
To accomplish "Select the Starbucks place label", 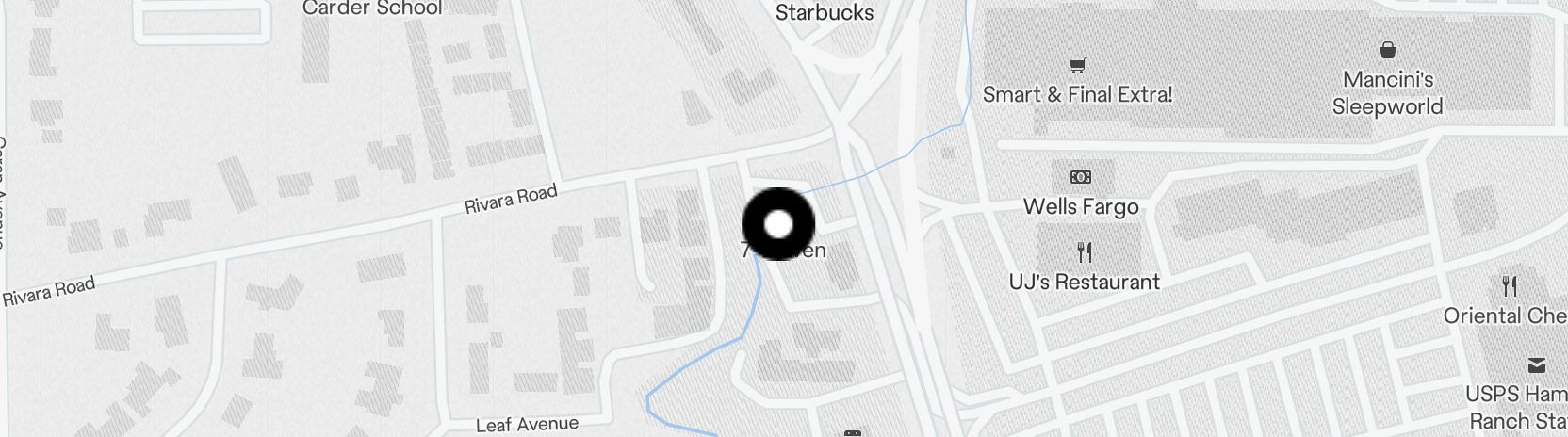I will [825, 13].
